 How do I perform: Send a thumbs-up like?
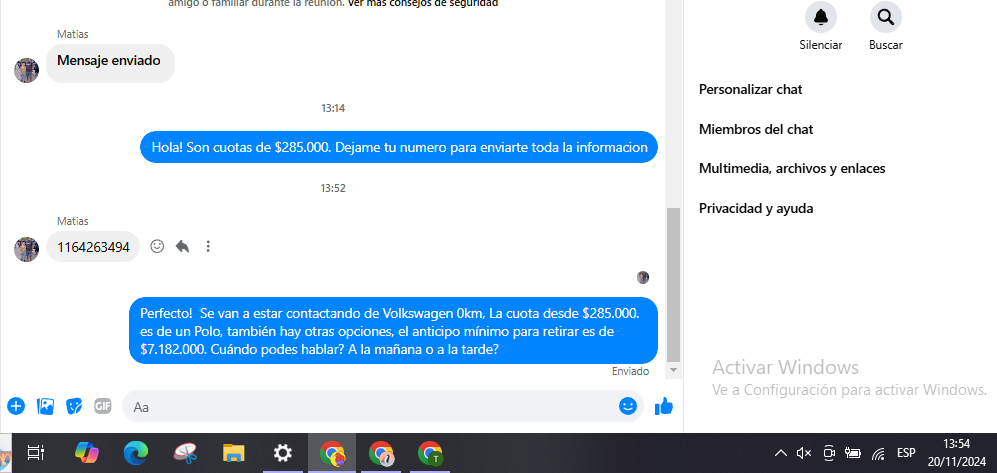[663, 406]
